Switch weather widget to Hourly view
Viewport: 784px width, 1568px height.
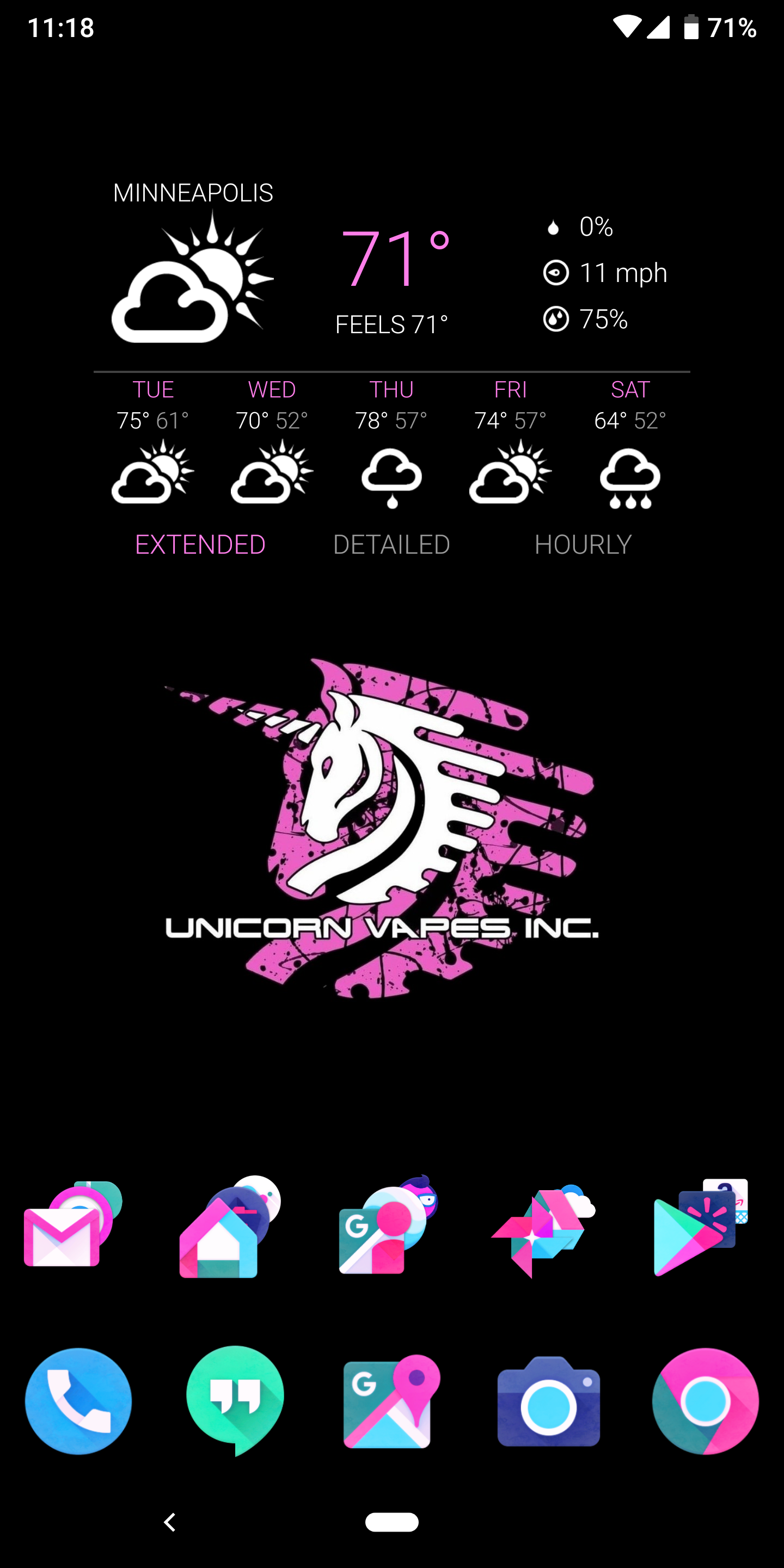(583, 544)
